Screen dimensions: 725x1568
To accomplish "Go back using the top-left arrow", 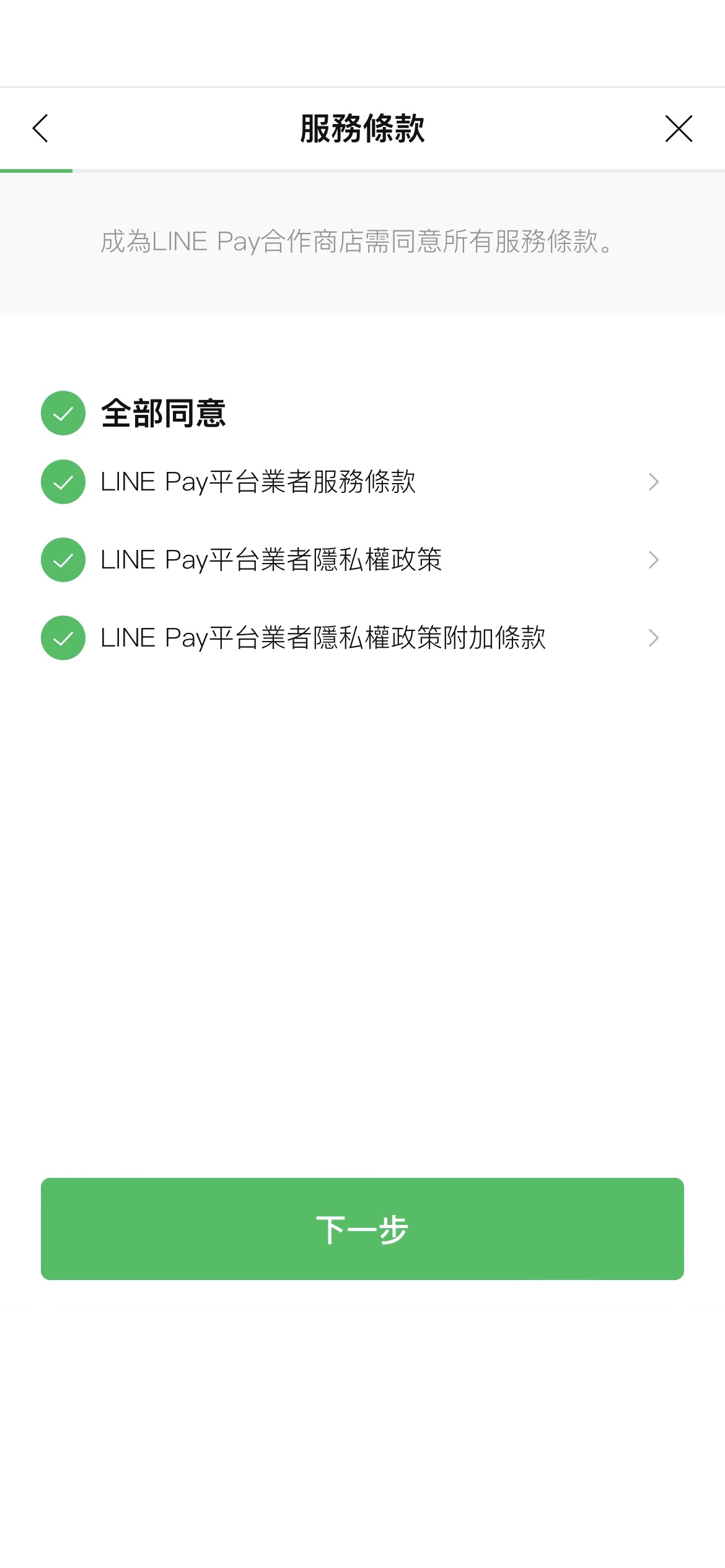I will (41, 128).
